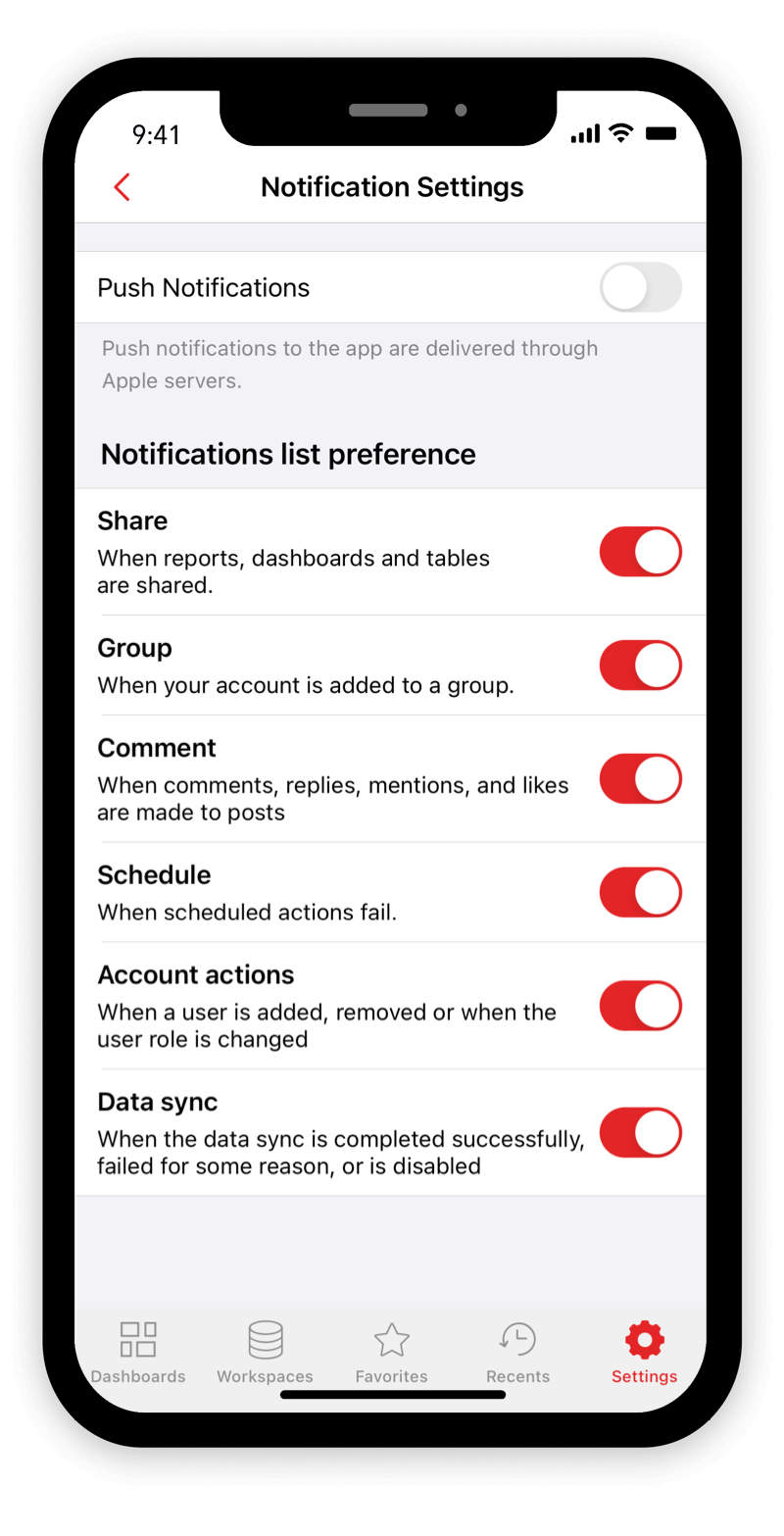Turn off Data sync notifications
The width and height of the screenshot is (784, 1536).
click(x=641, y=1132)
